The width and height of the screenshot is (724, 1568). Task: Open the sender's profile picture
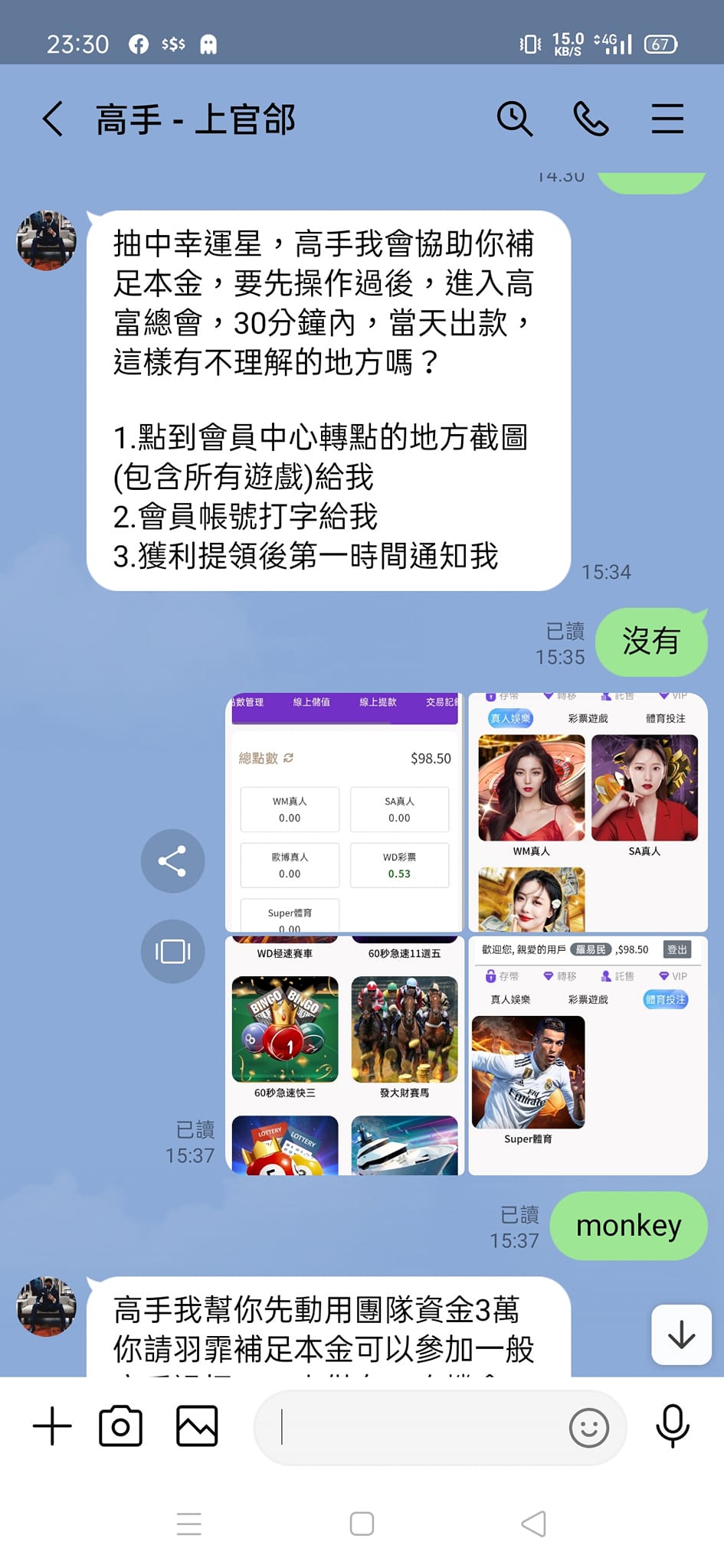click(x=47, y=240)
